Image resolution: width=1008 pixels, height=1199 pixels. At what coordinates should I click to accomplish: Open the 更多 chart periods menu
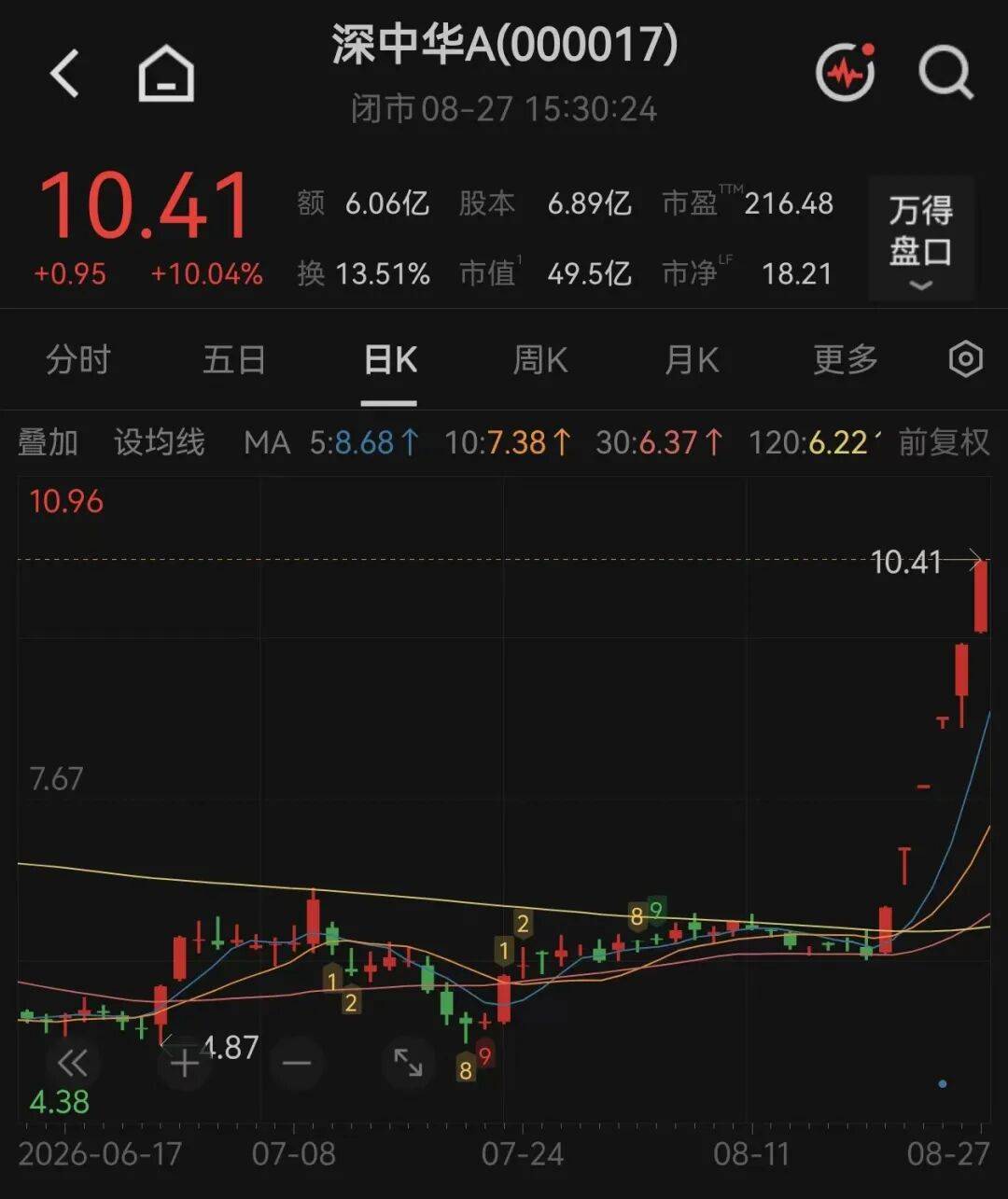pyautogui.click(x=846, y=359)
